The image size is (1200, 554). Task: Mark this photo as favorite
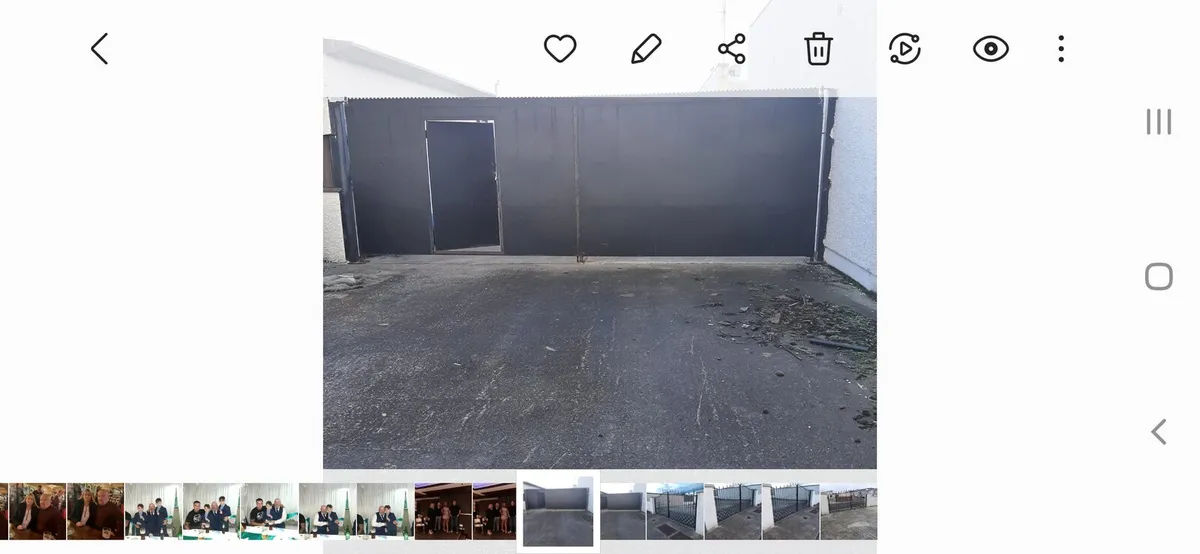560,48
